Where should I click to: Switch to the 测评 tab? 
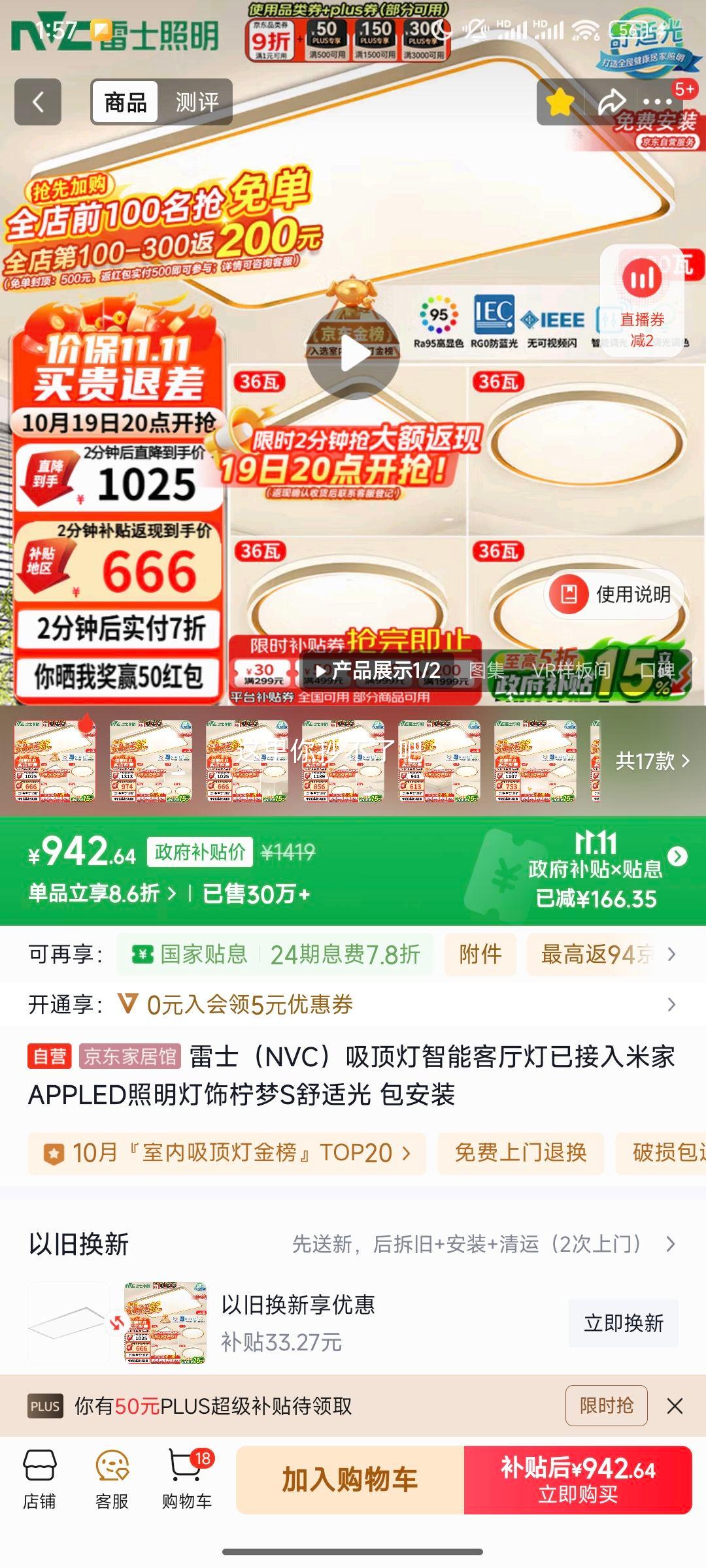coord(196,102)
